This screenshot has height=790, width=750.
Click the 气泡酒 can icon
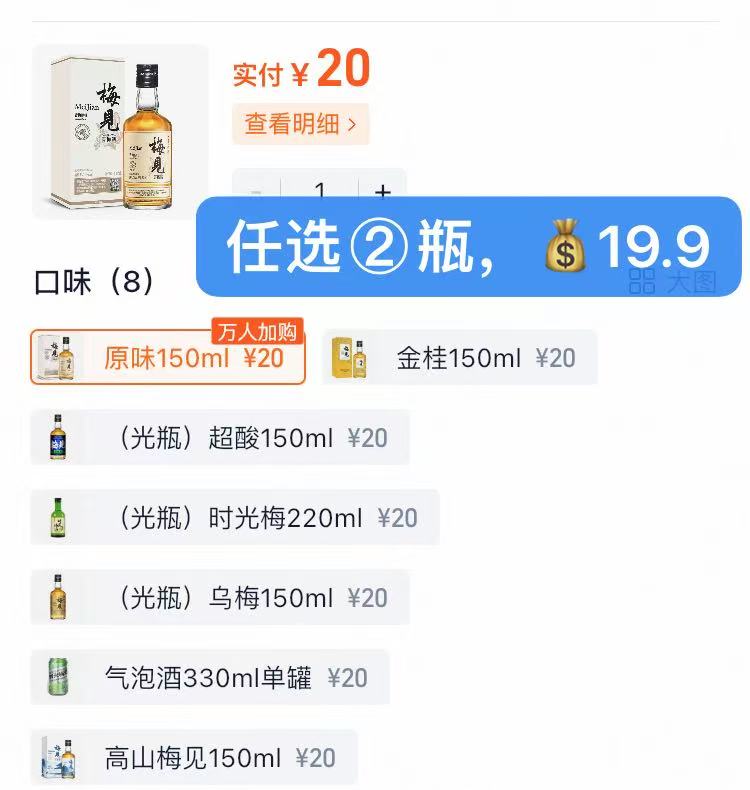[57, 677]
